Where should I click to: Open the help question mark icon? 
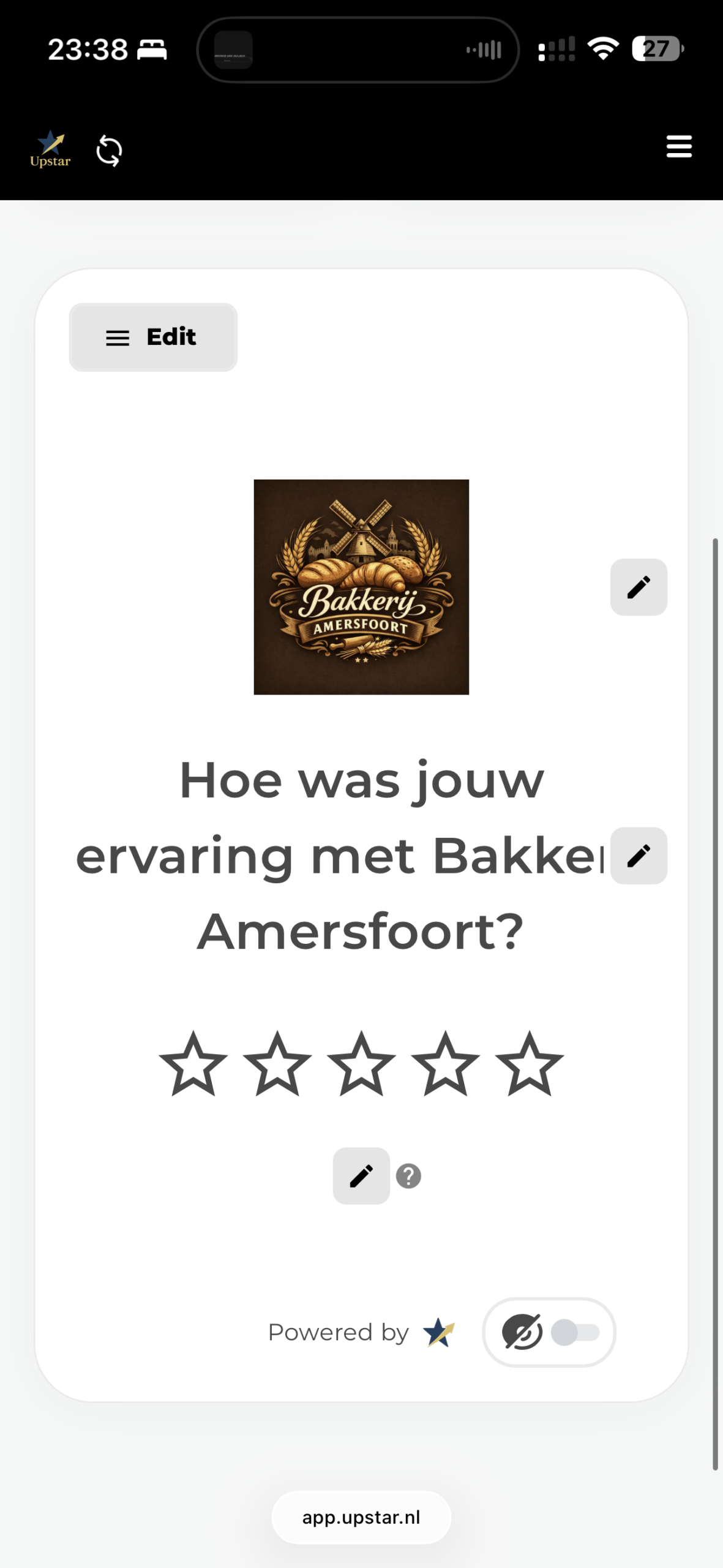[x=408, y=1175]
